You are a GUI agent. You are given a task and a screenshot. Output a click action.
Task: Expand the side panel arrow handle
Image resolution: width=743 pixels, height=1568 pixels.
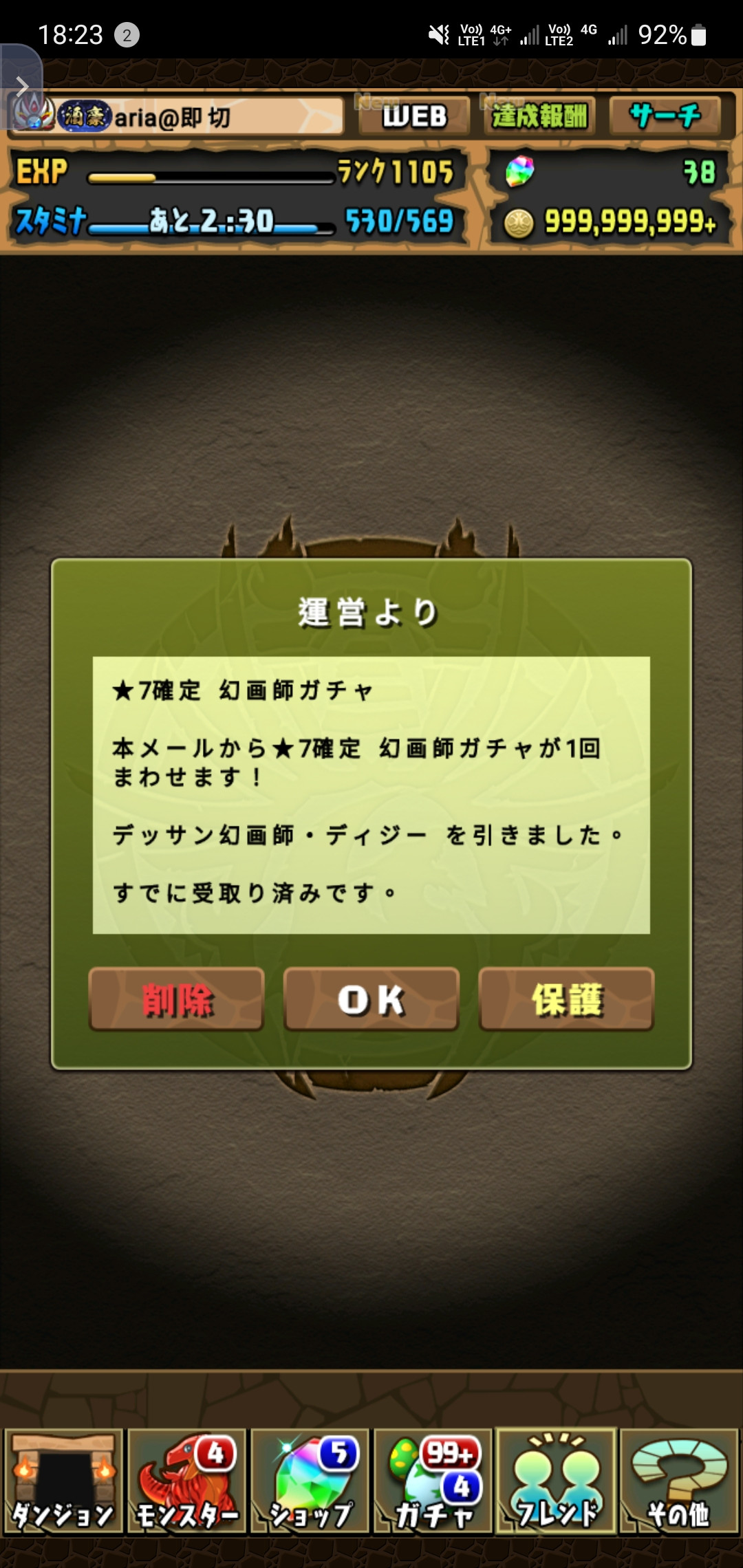pos(21,87)
